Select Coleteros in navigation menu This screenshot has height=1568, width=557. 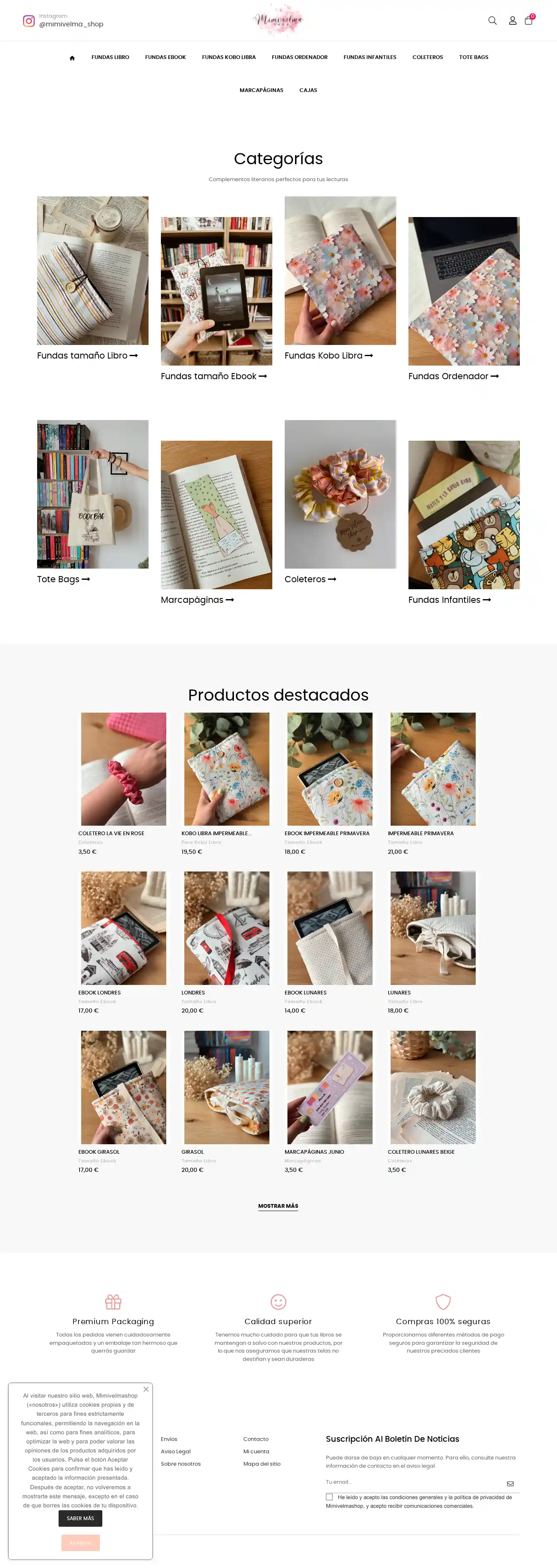point(427,57)
